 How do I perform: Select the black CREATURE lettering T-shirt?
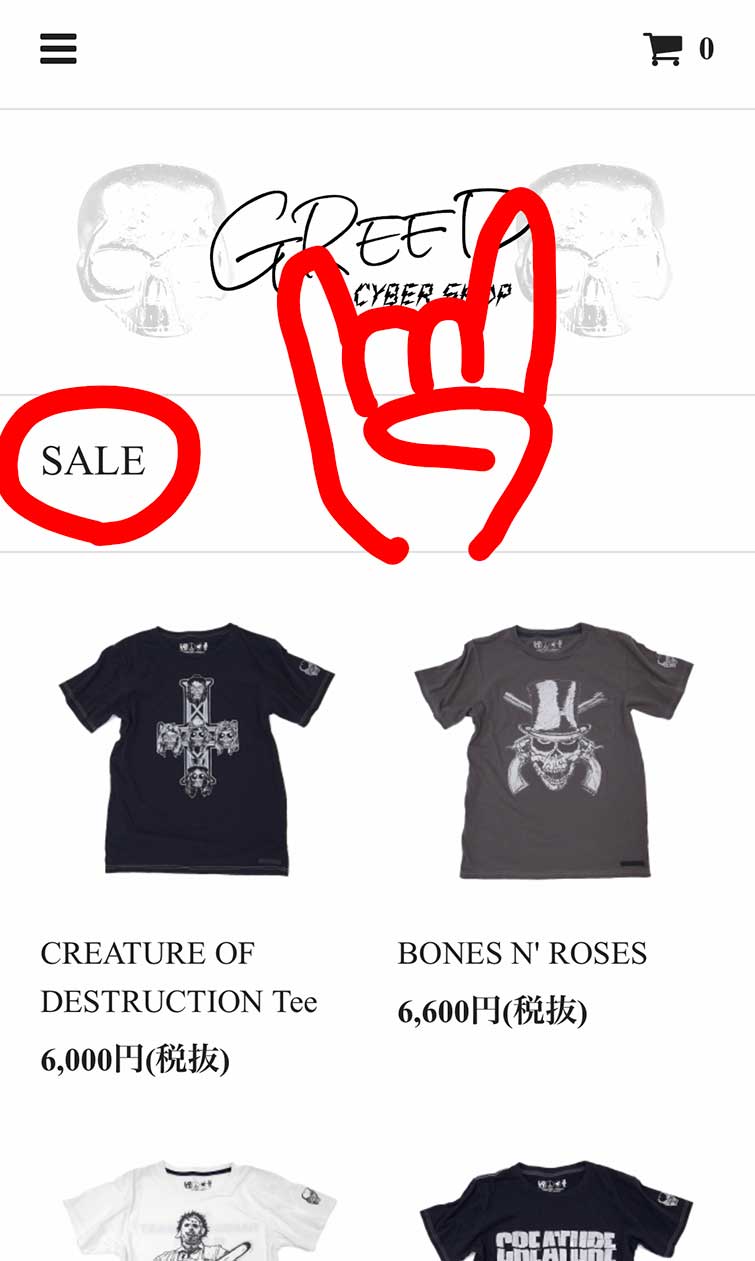coord(553,1215)
